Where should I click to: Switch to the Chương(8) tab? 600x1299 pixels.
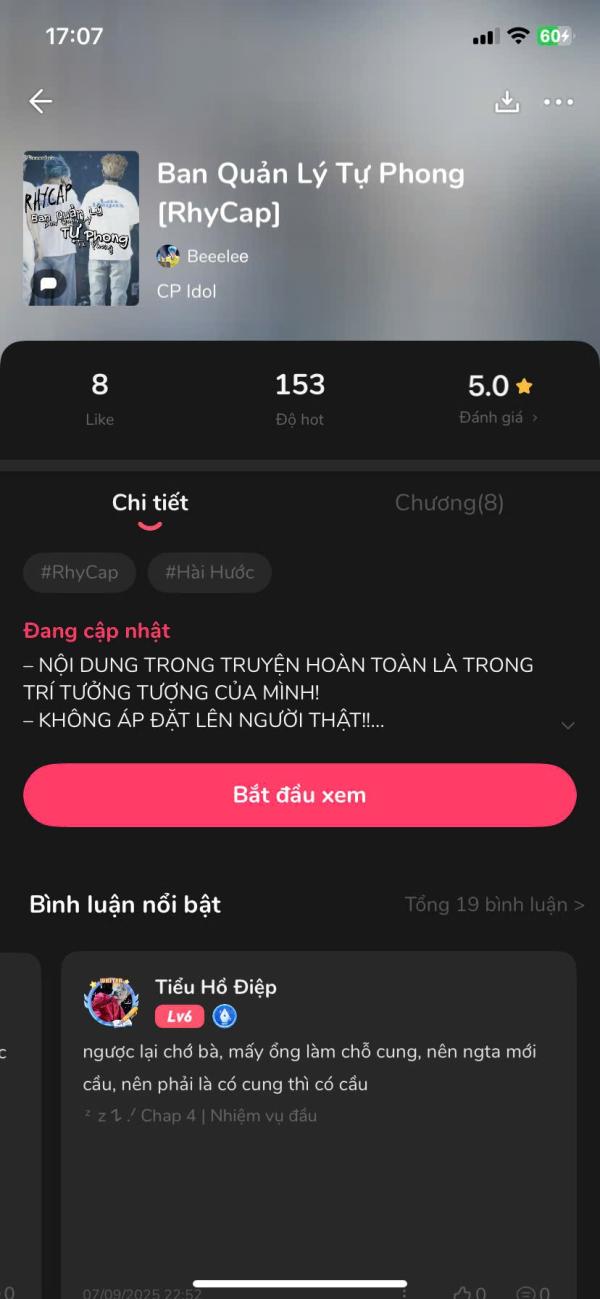[449, 503]
